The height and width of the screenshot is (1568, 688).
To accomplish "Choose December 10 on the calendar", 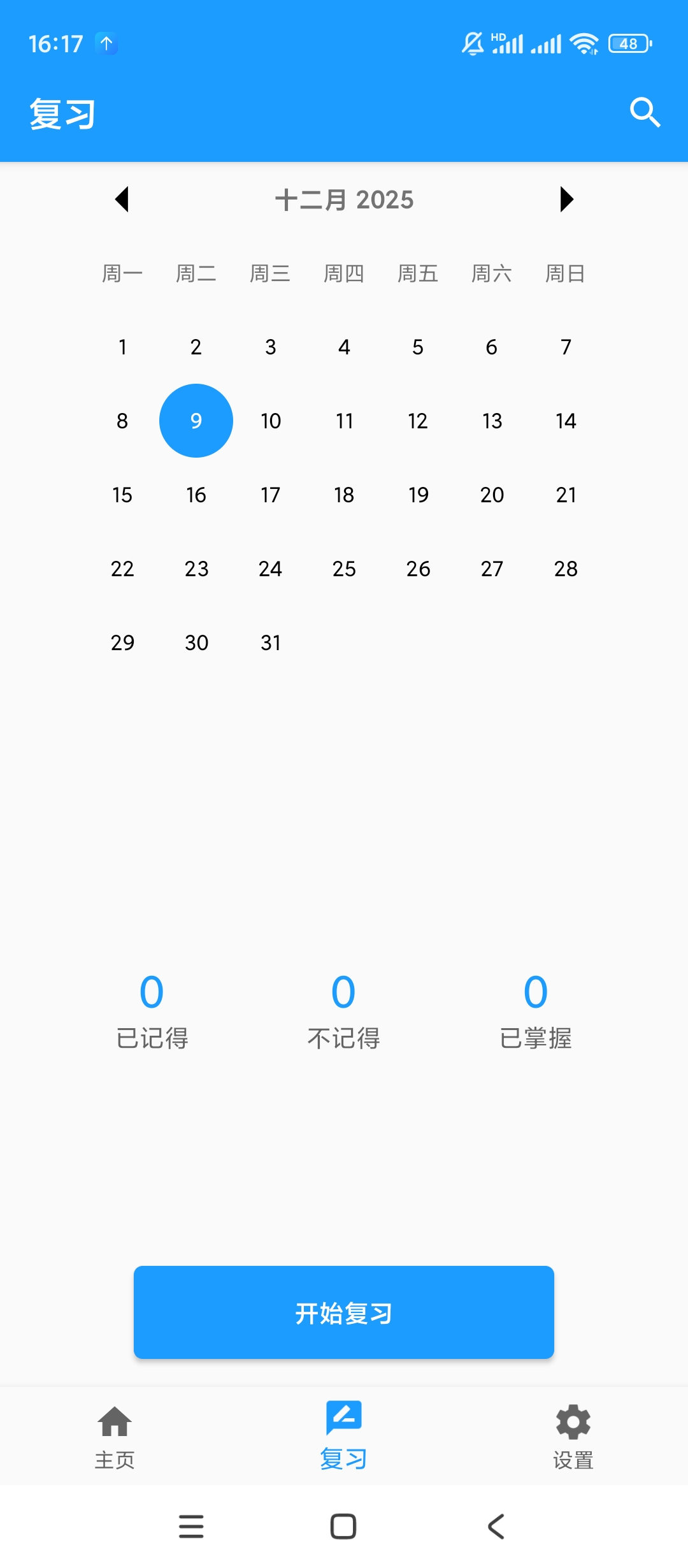I will 270,421.
